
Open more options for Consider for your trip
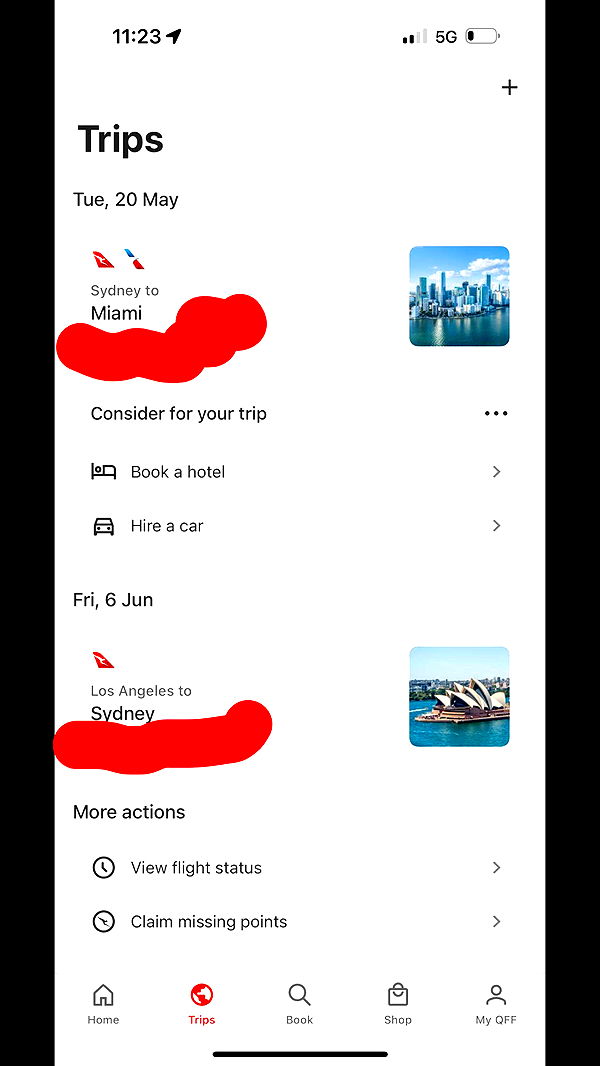coord(496,413)
